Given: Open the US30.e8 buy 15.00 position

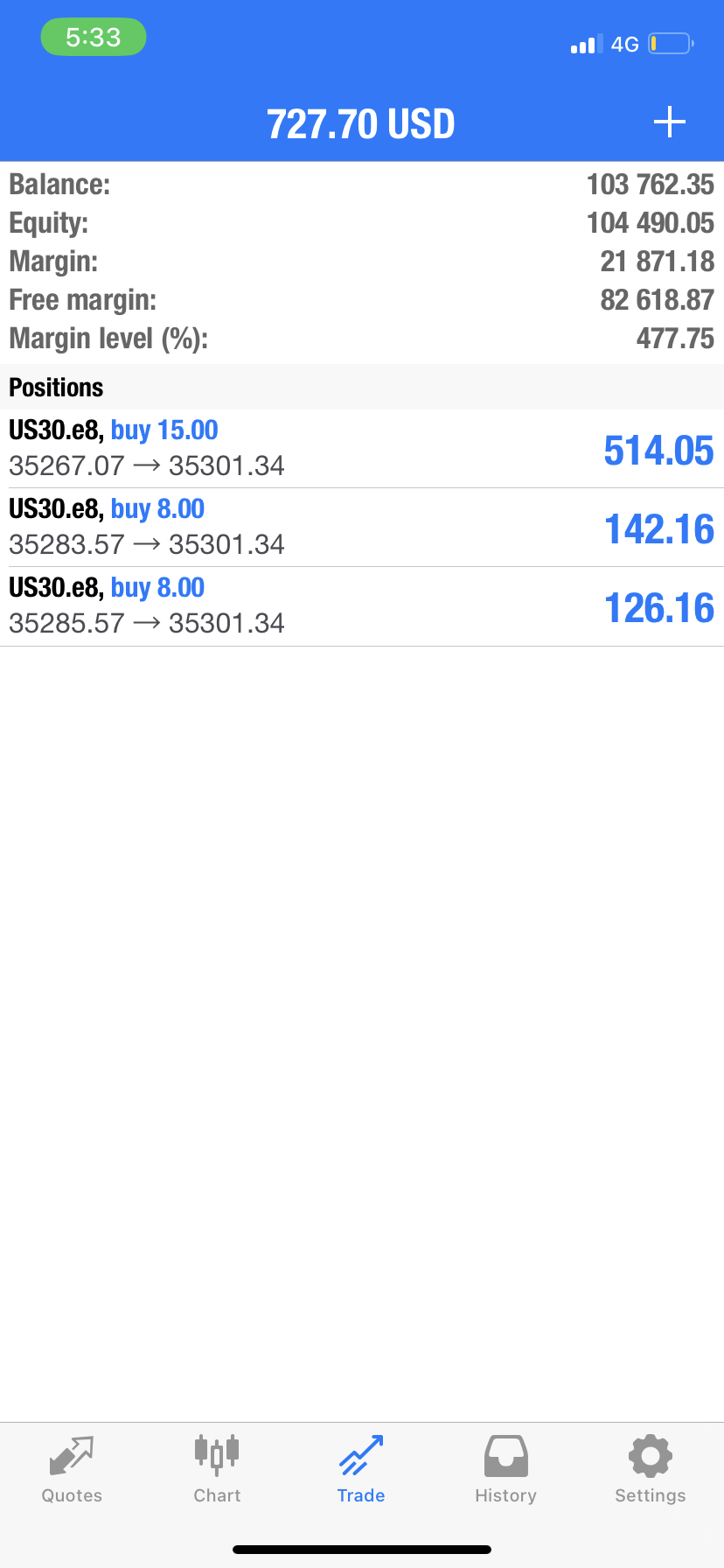Looking at the screenshot, I should point(361,448).
